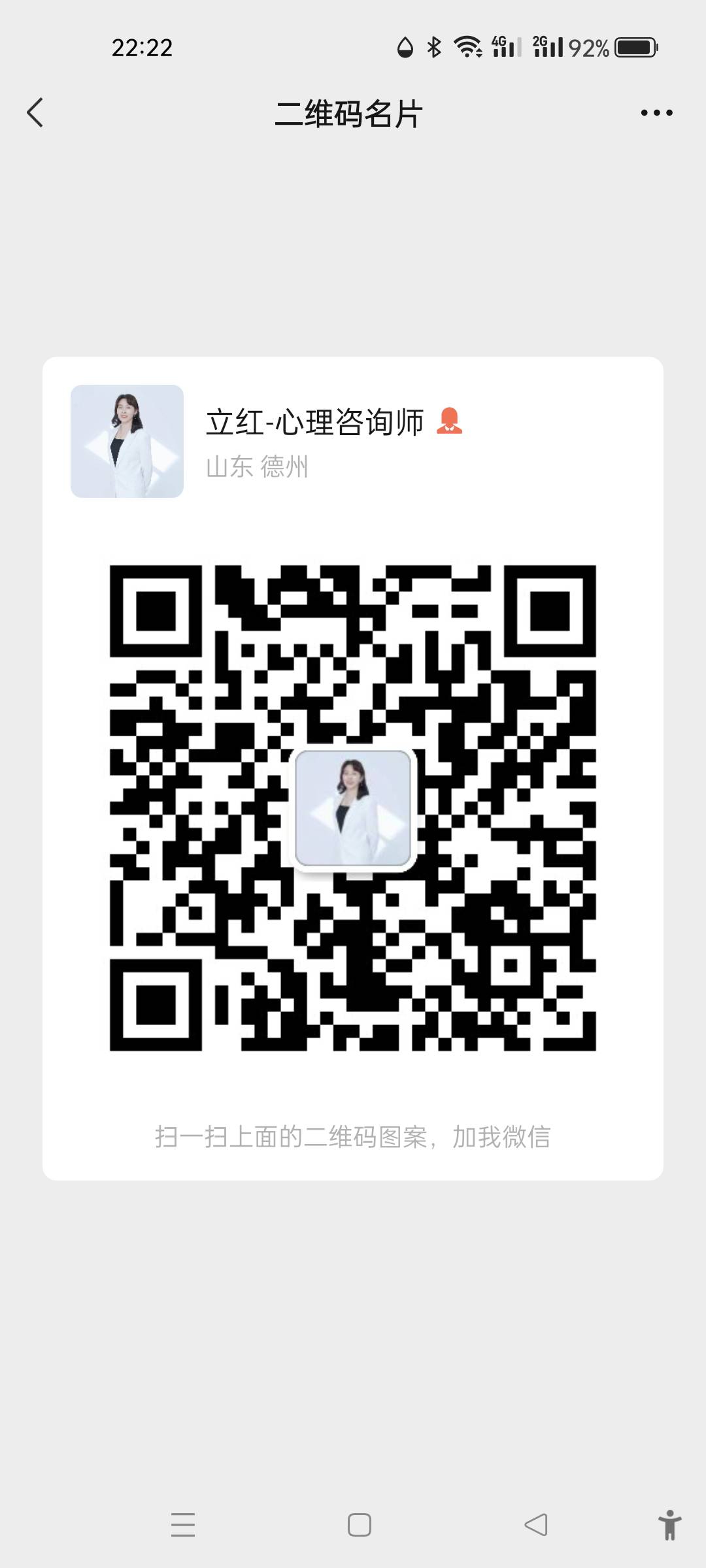Tap the back arrow to leave QR card
Image resolution: width=706 pixels, height=1568 pixels.
[36, 112]
